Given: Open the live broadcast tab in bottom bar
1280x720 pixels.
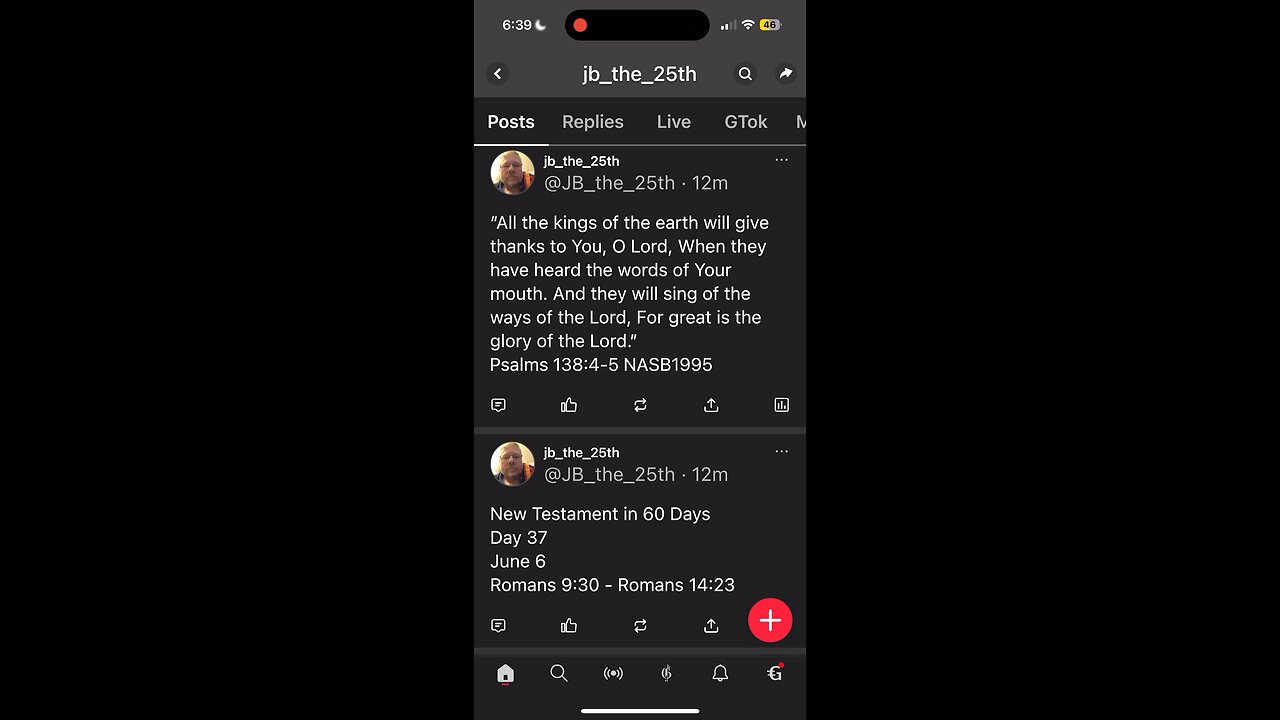Looking at the screenshot, I should [613, 674].
